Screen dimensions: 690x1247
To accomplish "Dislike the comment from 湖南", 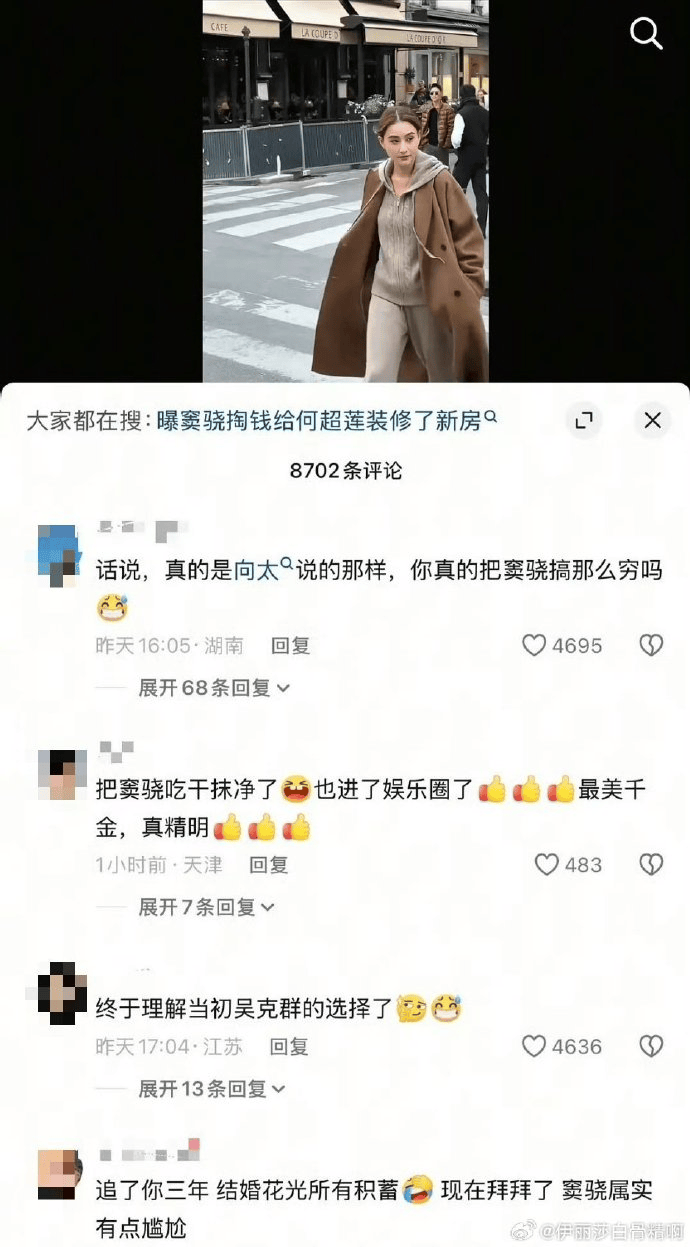I will click(651, 646).
